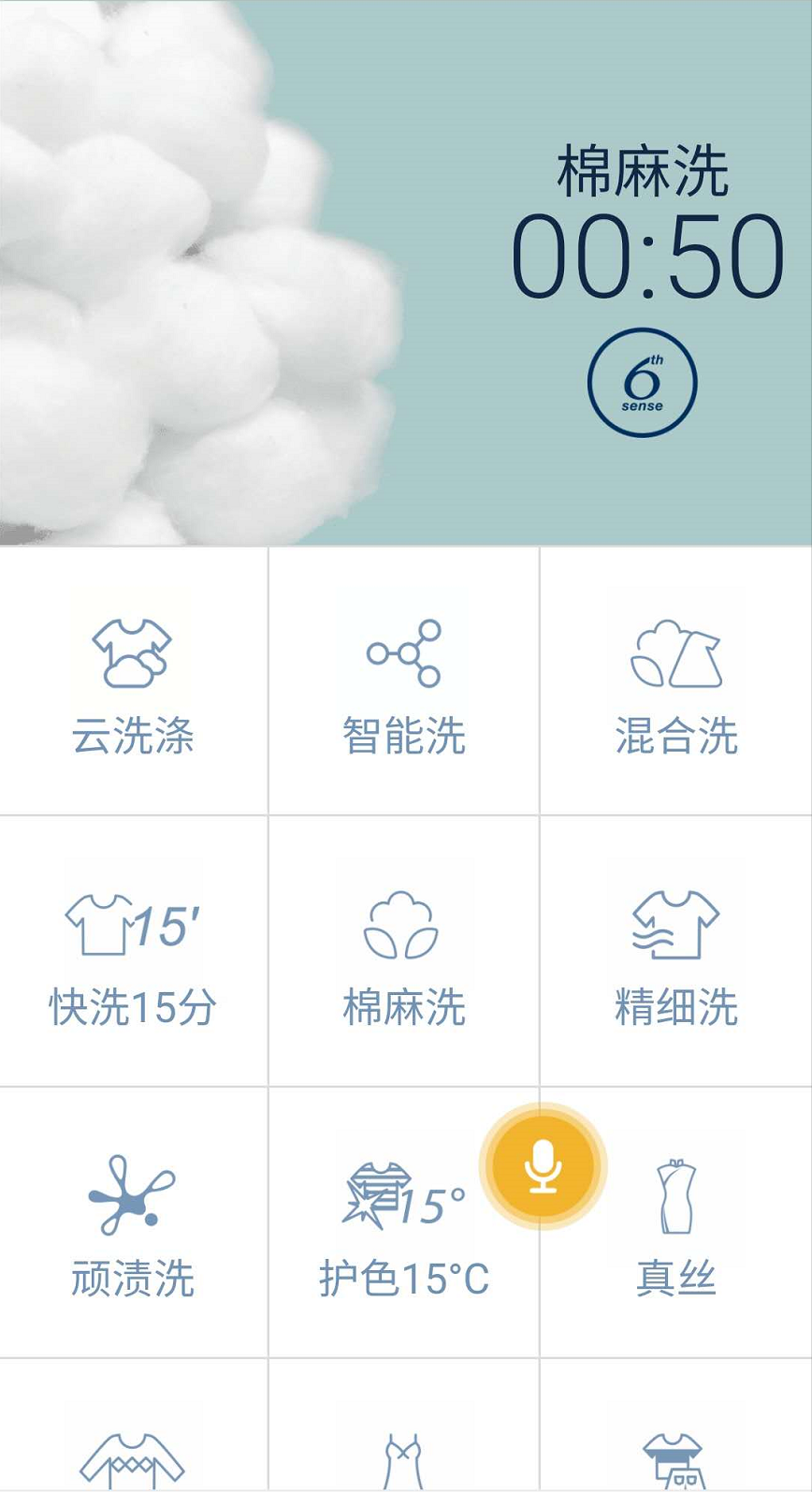
Task: Activate the yellow microphone voice control
Action: [544, 1165]
